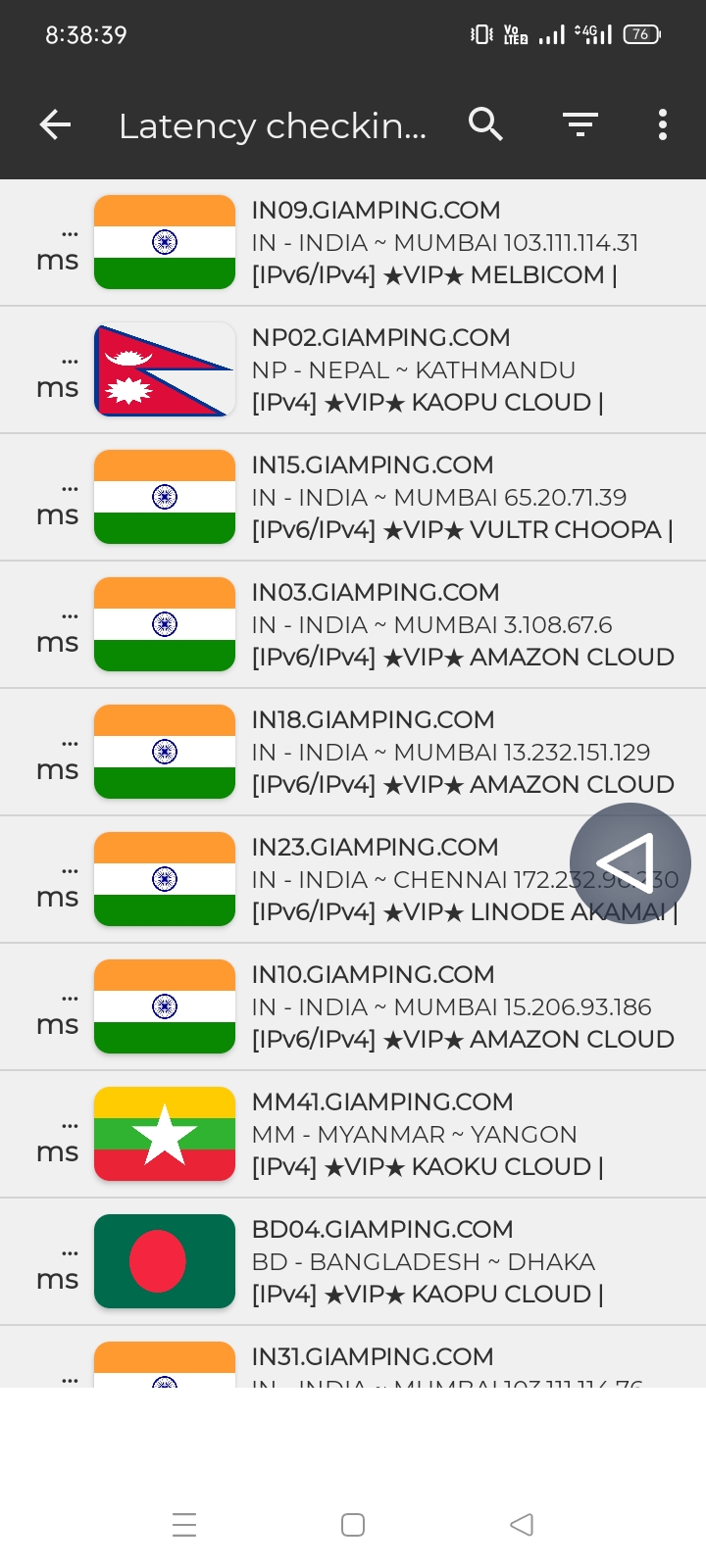Pick the IN03.GIAMPING.COM Amazon Cloud server
Viewport: 706px width, 1568px height.
pos(353,624)
